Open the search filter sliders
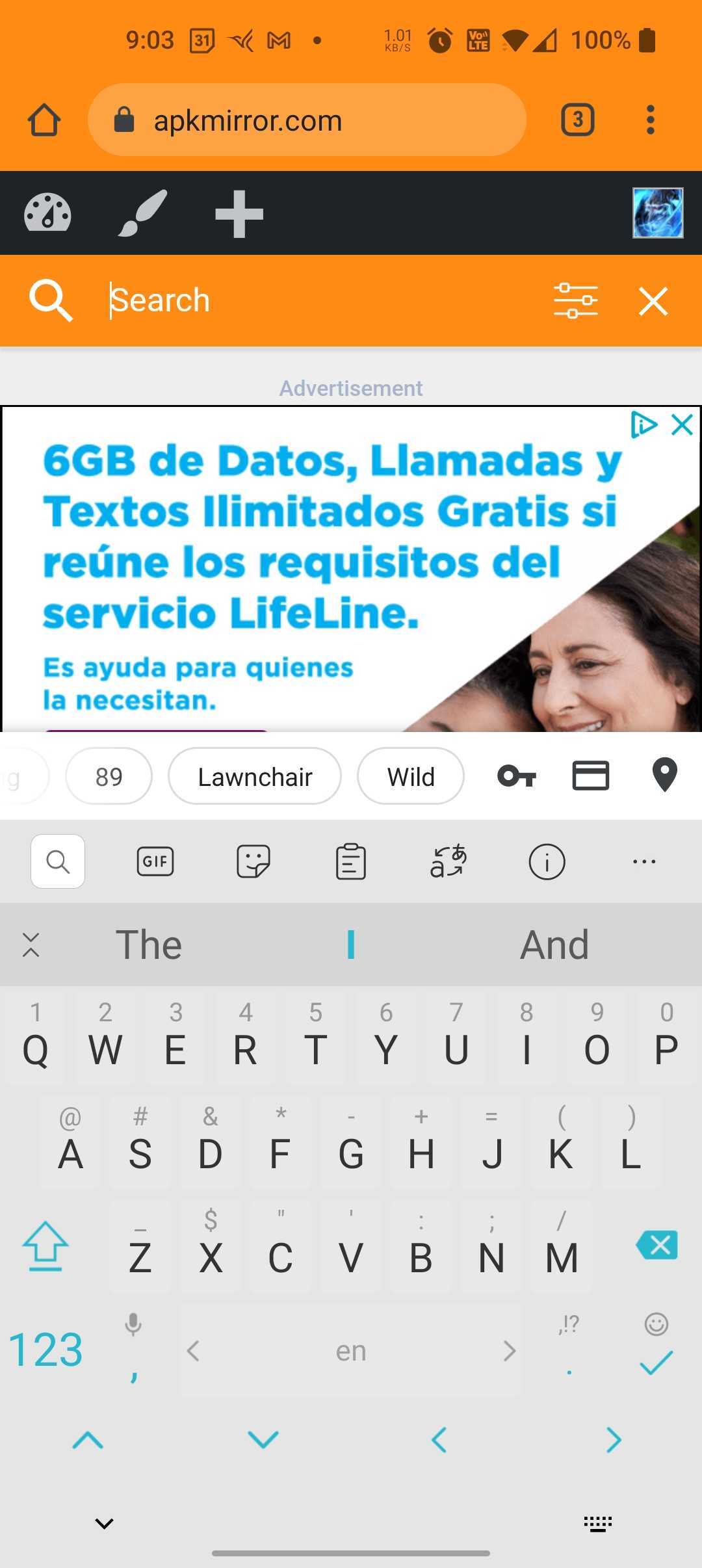This screenshot has width=702, height=1568. [576, 301]
